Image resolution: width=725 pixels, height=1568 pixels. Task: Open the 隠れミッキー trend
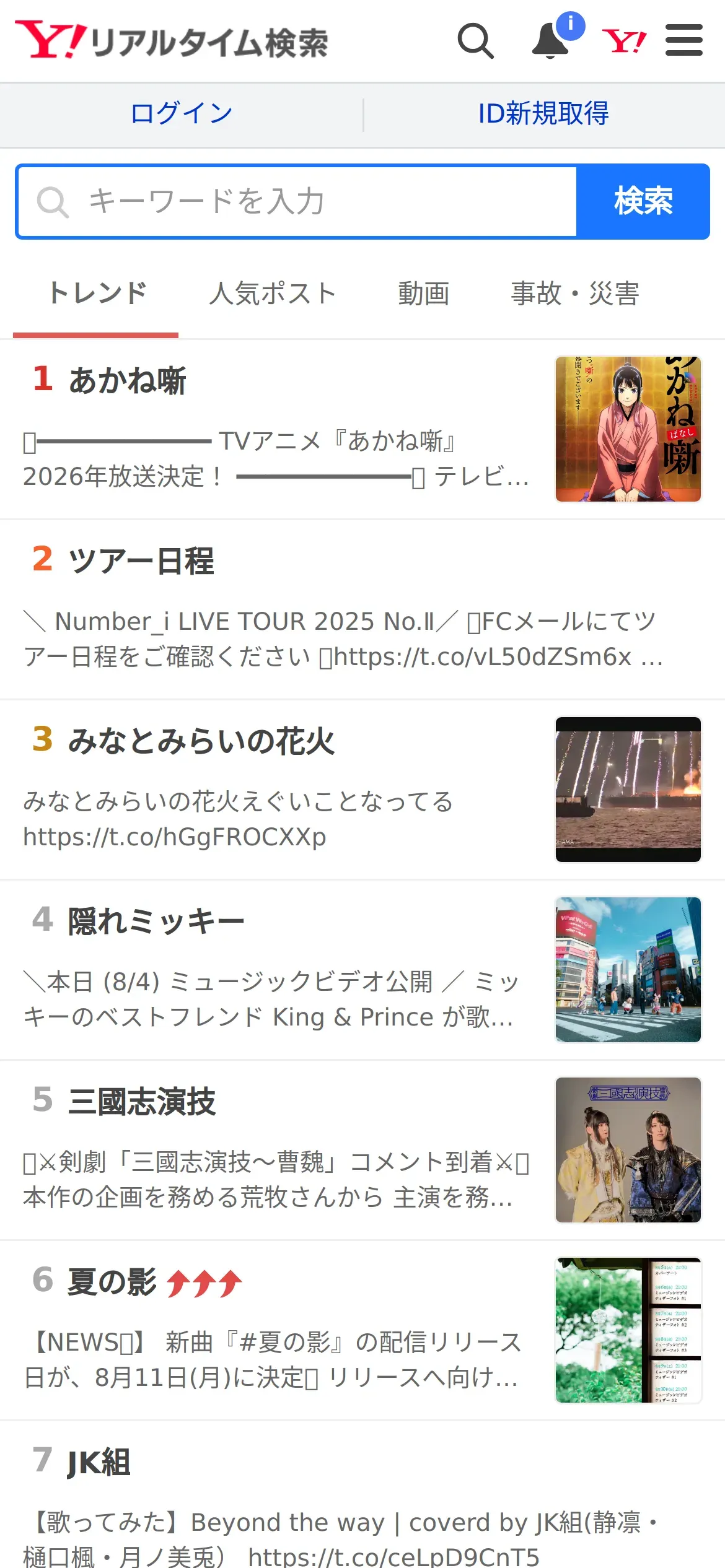point(156,921)
